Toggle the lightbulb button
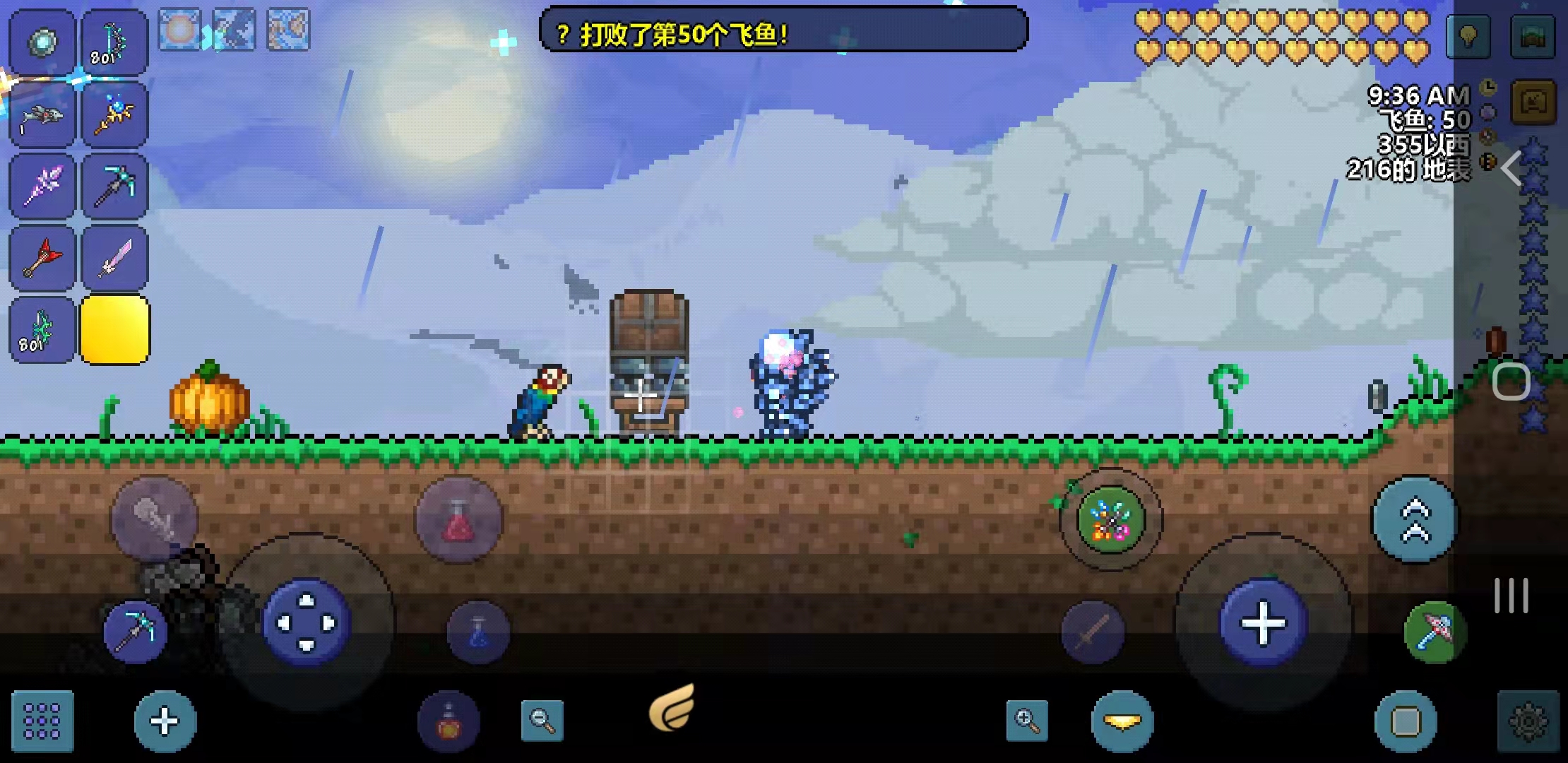 (1468, 36)
